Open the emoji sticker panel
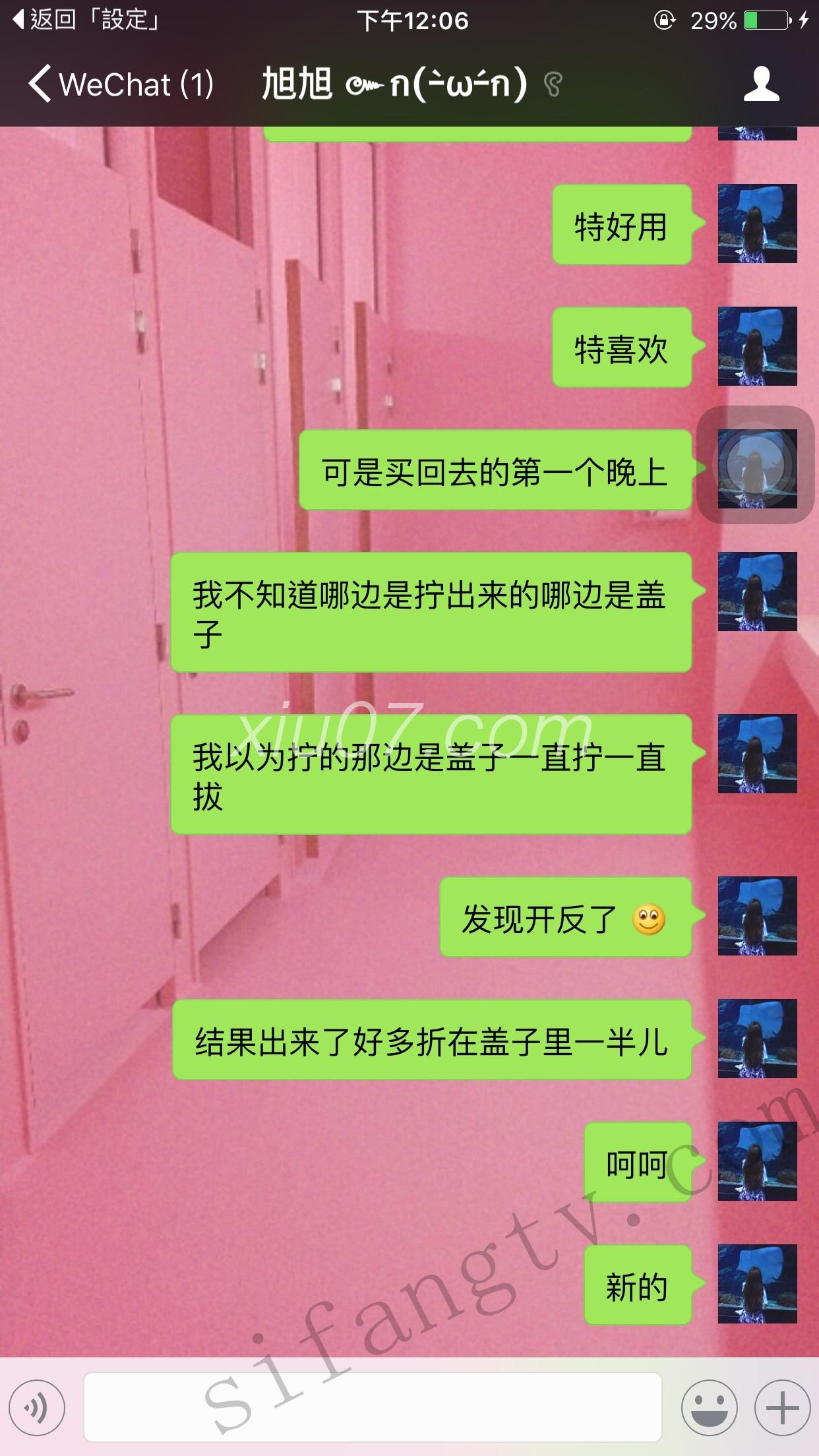Viewport: 819px width, 1456px height. point(709,1408)
